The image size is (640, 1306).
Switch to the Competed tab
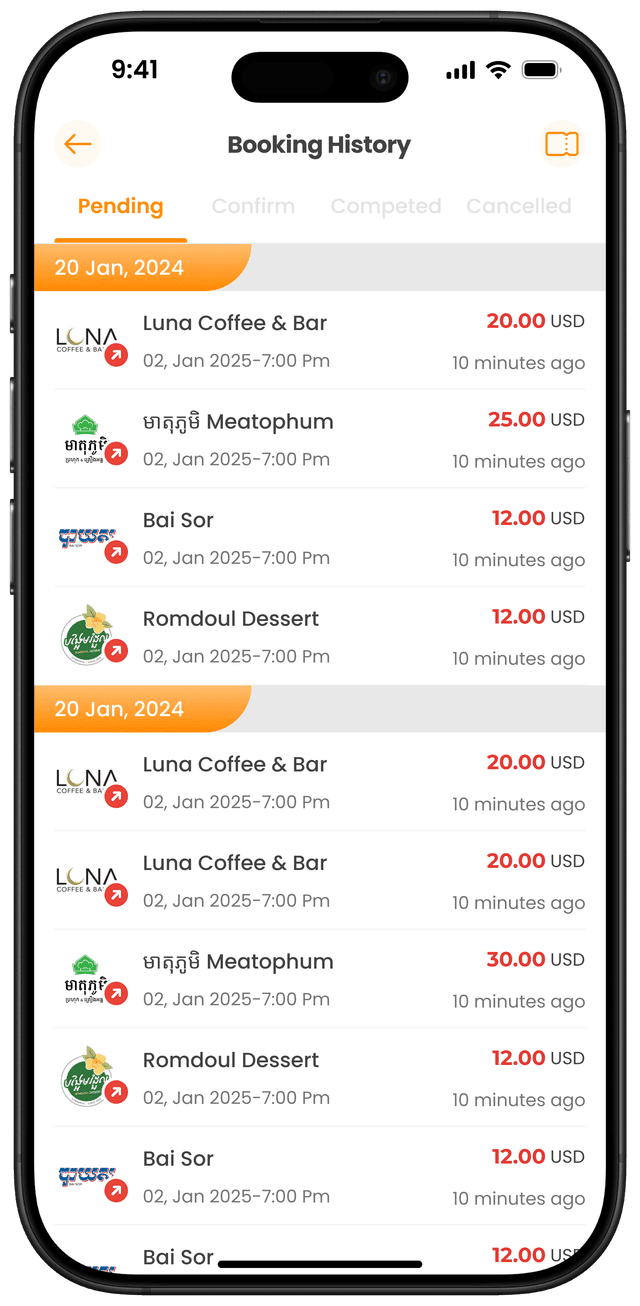385,207
